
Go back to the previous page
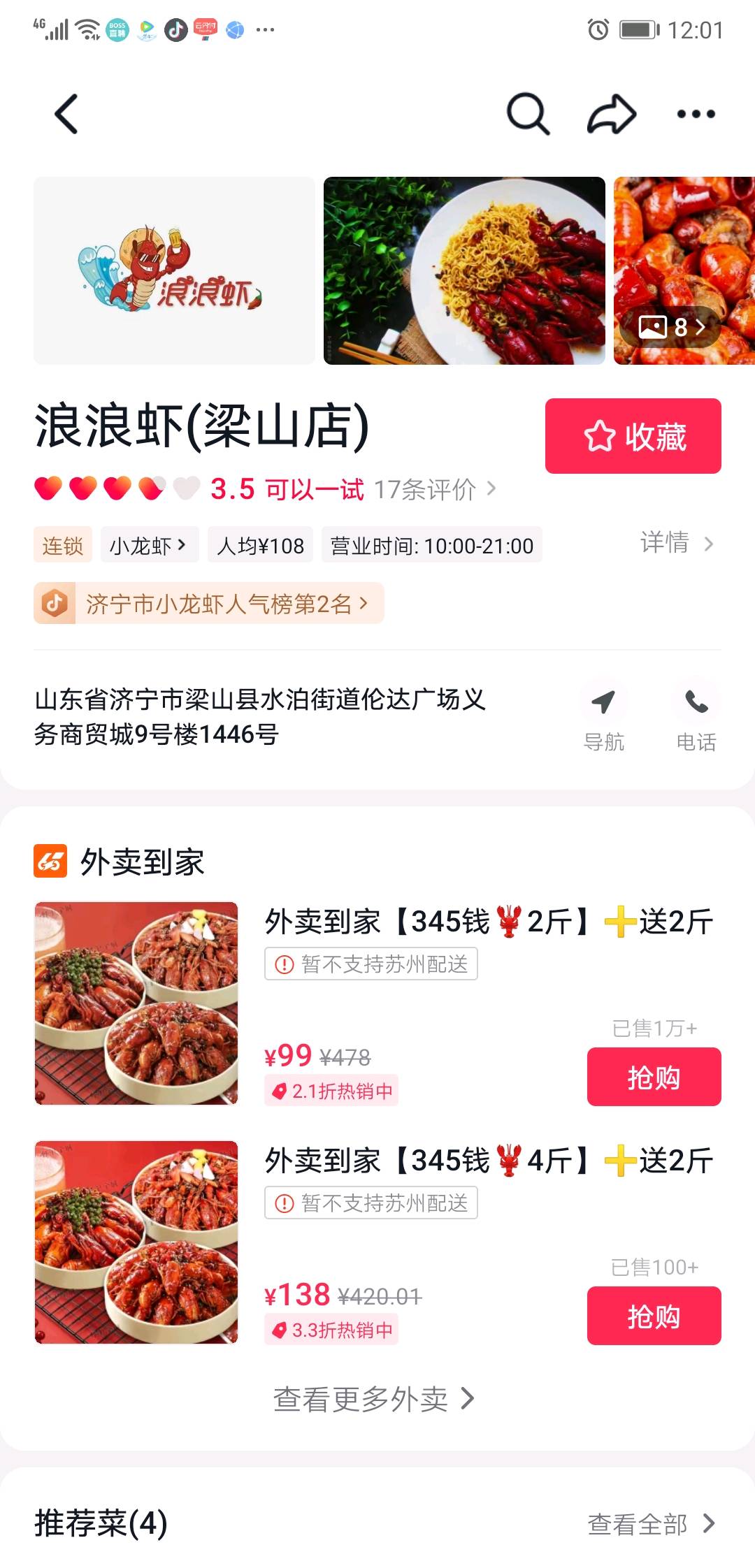[x=66, y=114]
